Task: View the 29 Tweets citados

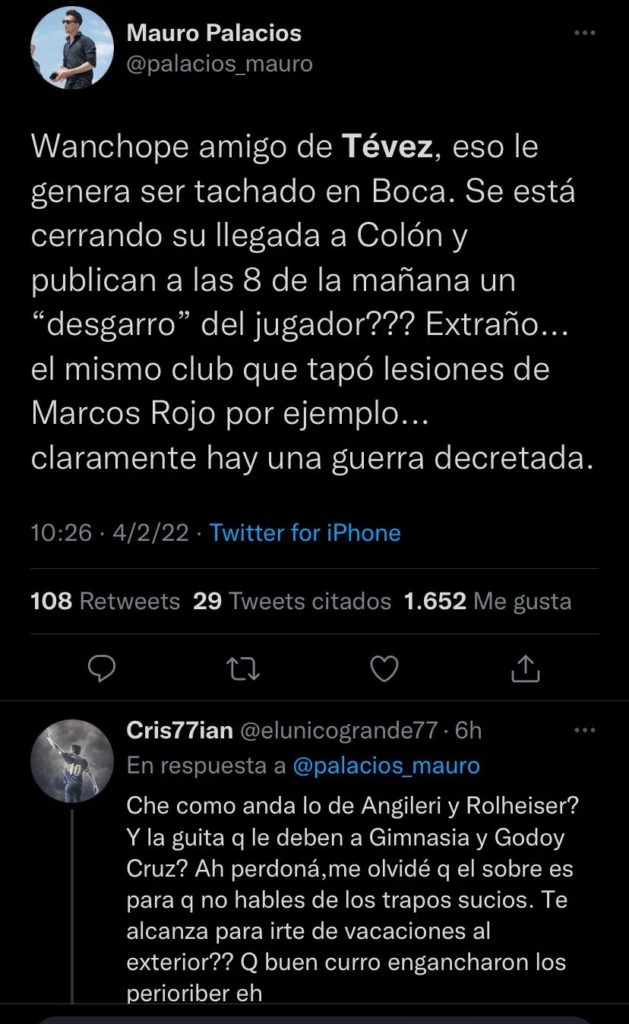Action: (290, 601)
